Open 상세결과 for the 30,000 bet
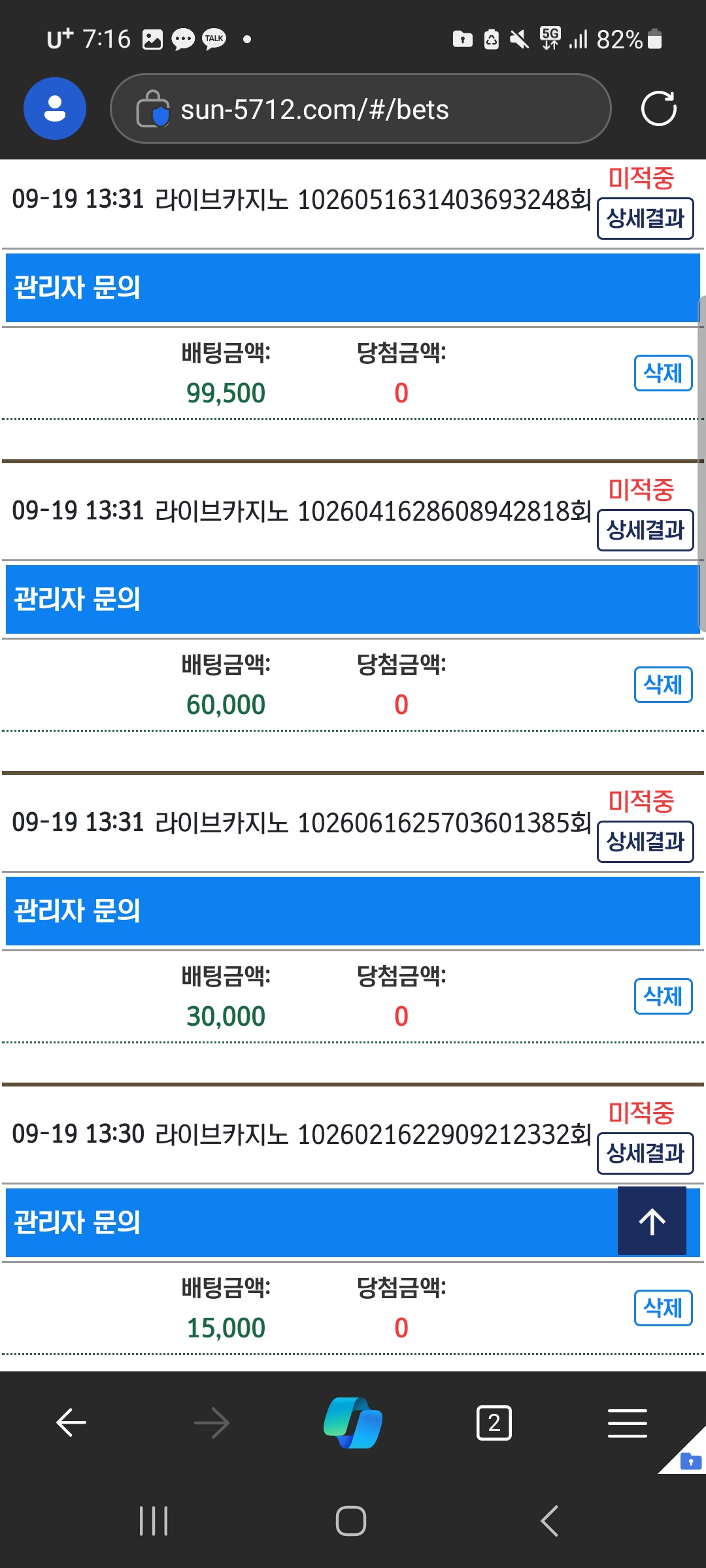Viewport: 706px width, 1568px height. [645, 842]
